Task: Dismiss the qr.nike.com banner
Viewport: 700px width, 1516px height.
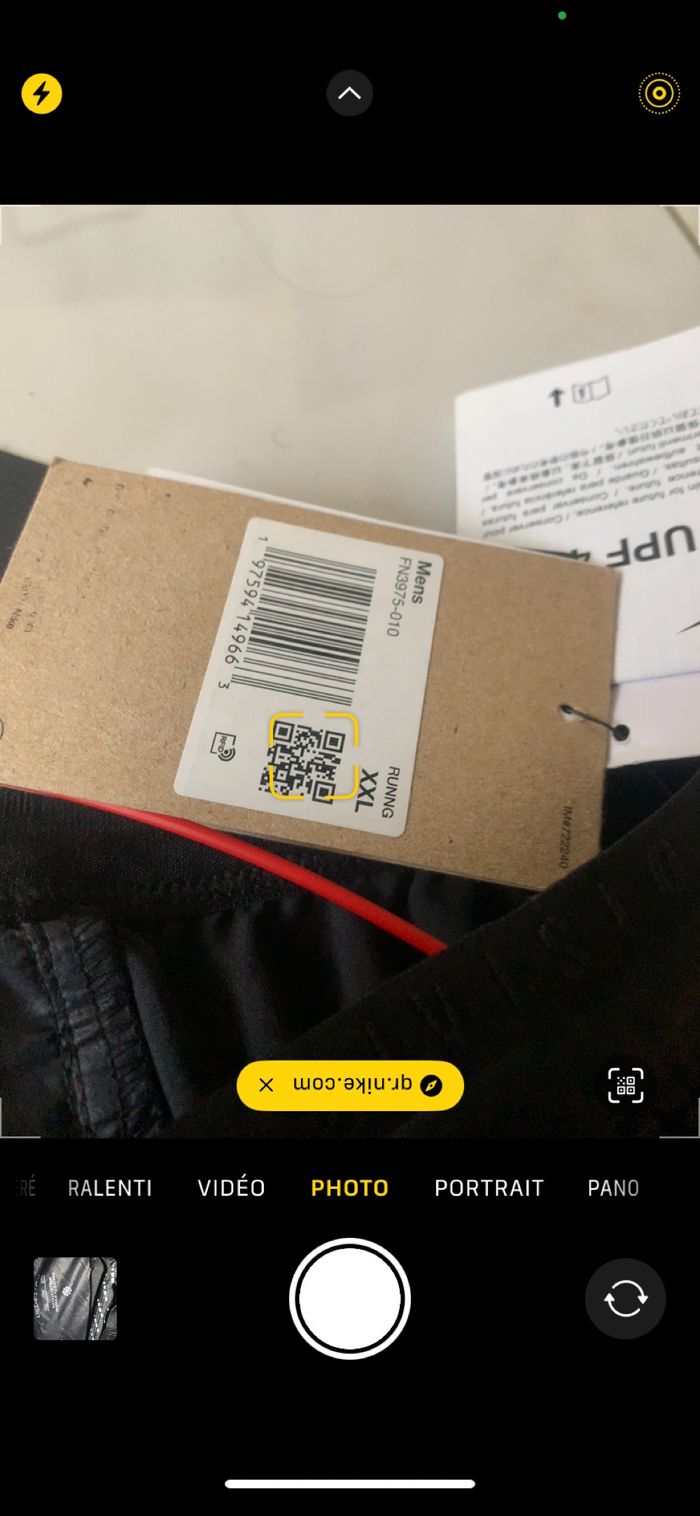Action: tap(266, 1085)
